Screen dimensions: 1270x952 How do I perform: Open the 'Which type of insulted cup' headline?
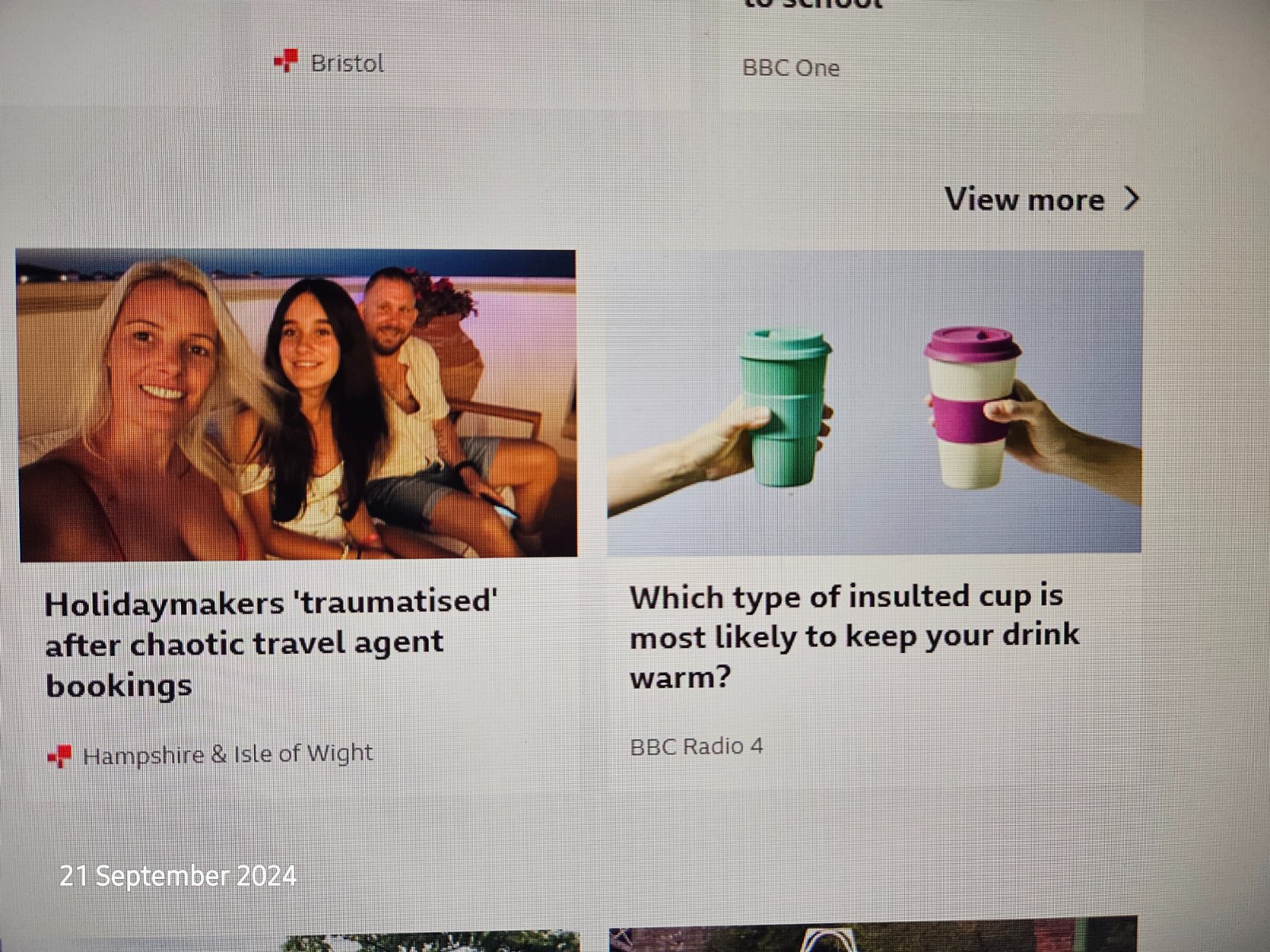click(x=855, y=636)
